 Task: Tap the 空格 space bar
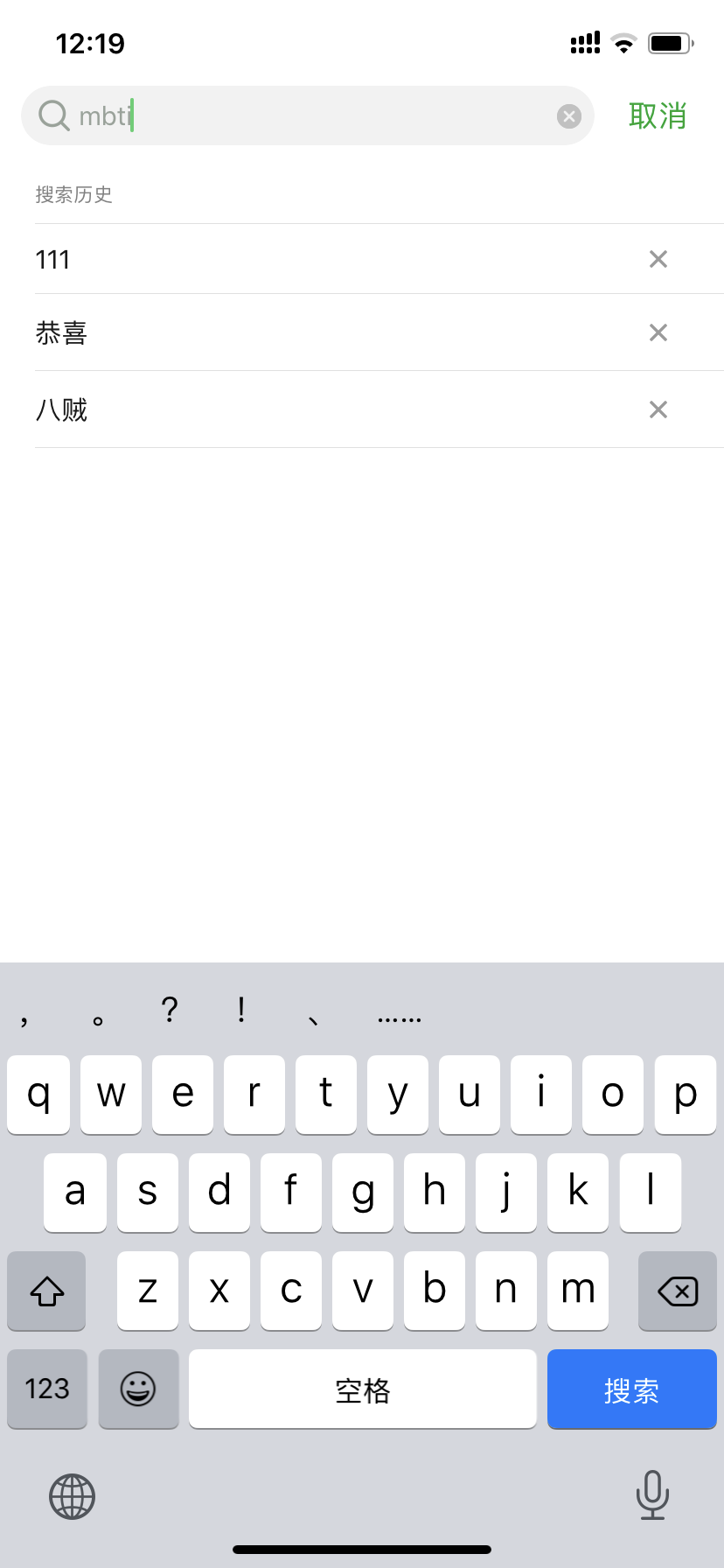point(363,1389)
